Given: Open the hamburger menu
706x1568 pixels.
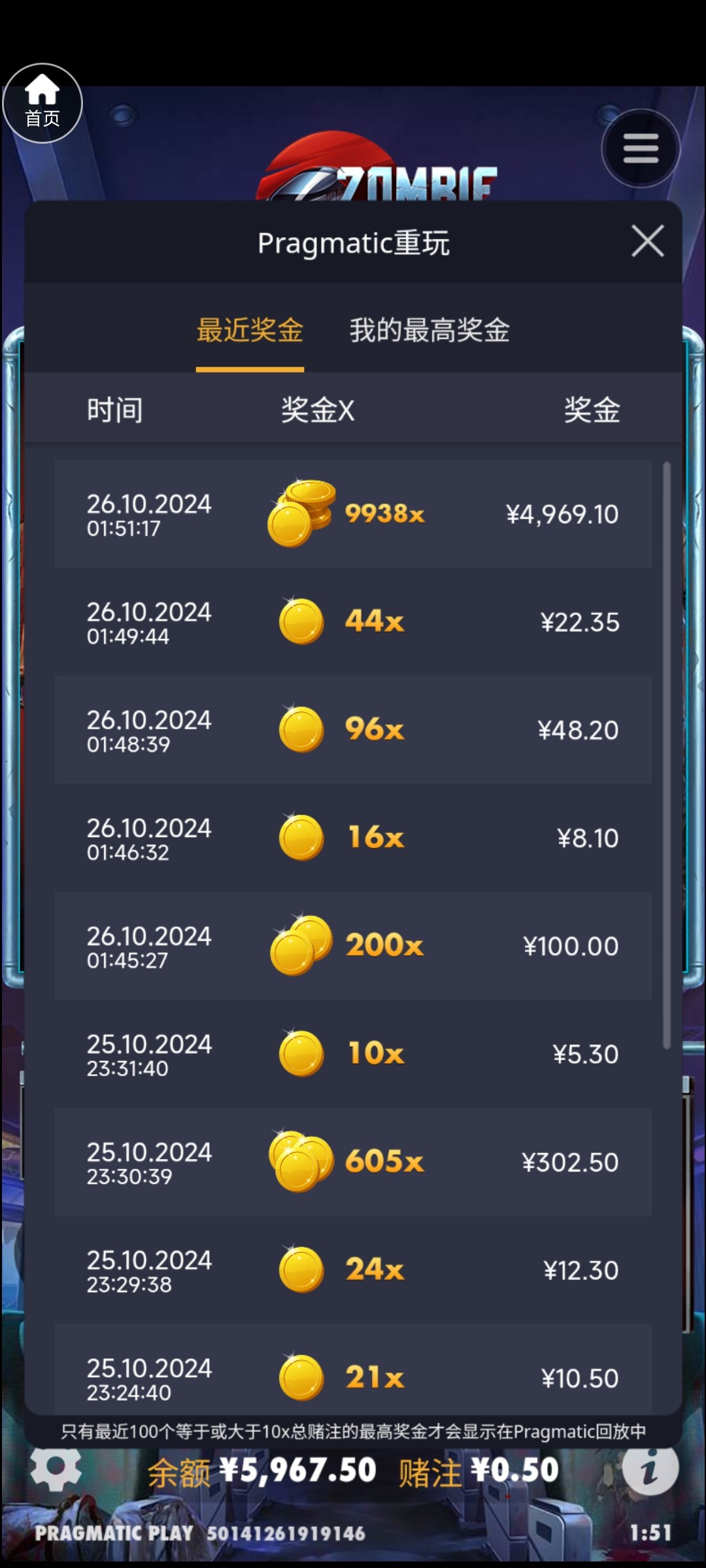Looking at the screenshot, I should (x=641, y=148).
